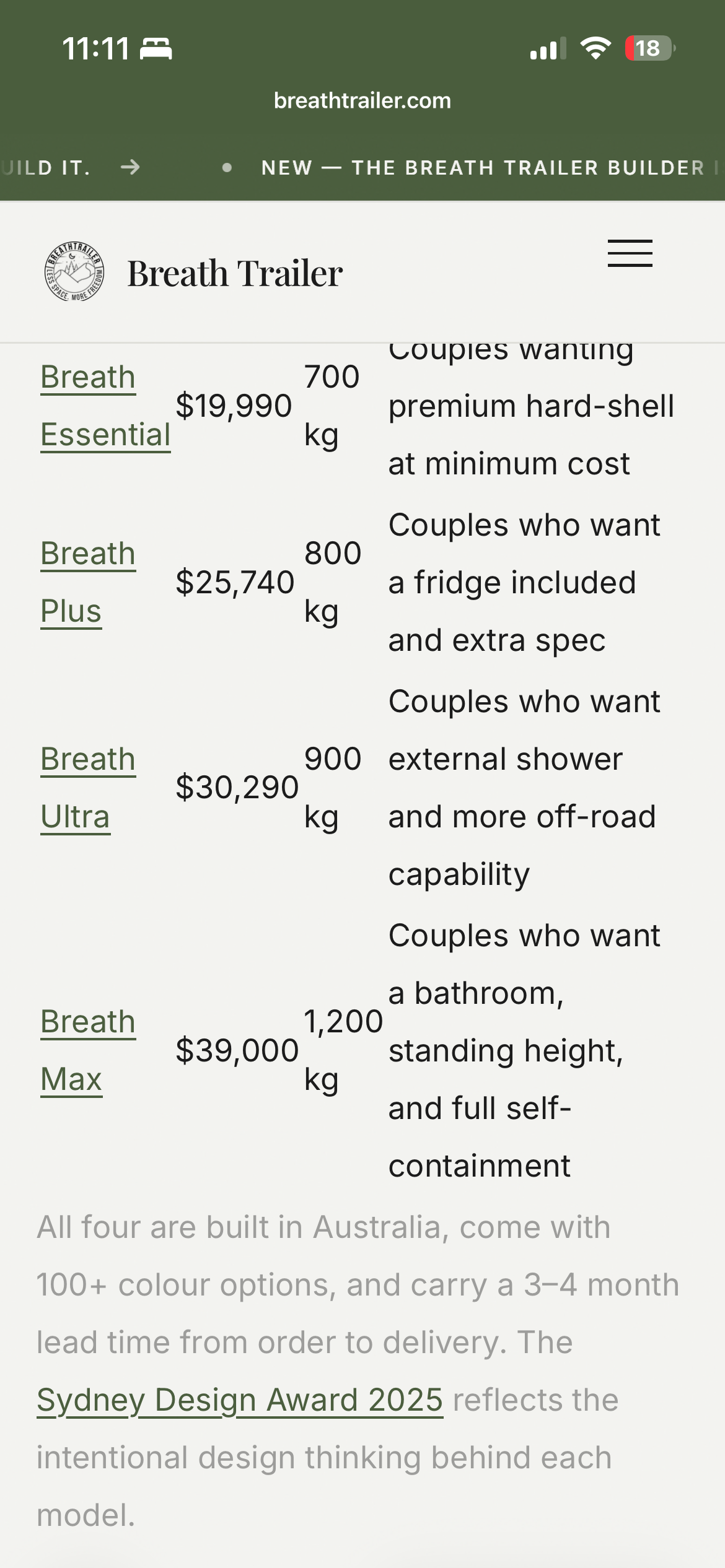The image size is (725, 1568).
Task: Open the Breath Max link
Action: tap(88, 1050)
